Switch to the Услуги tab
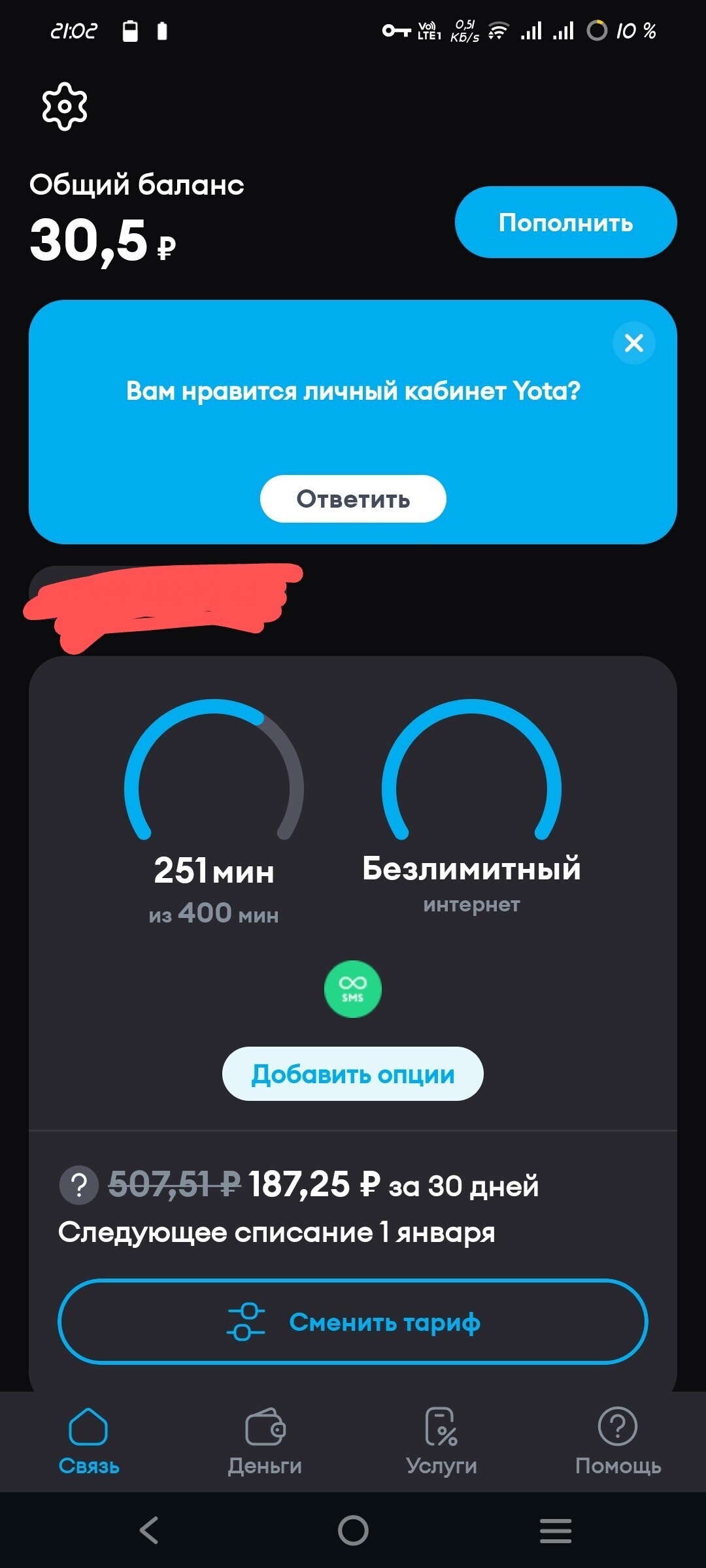 coord(441,1442)
